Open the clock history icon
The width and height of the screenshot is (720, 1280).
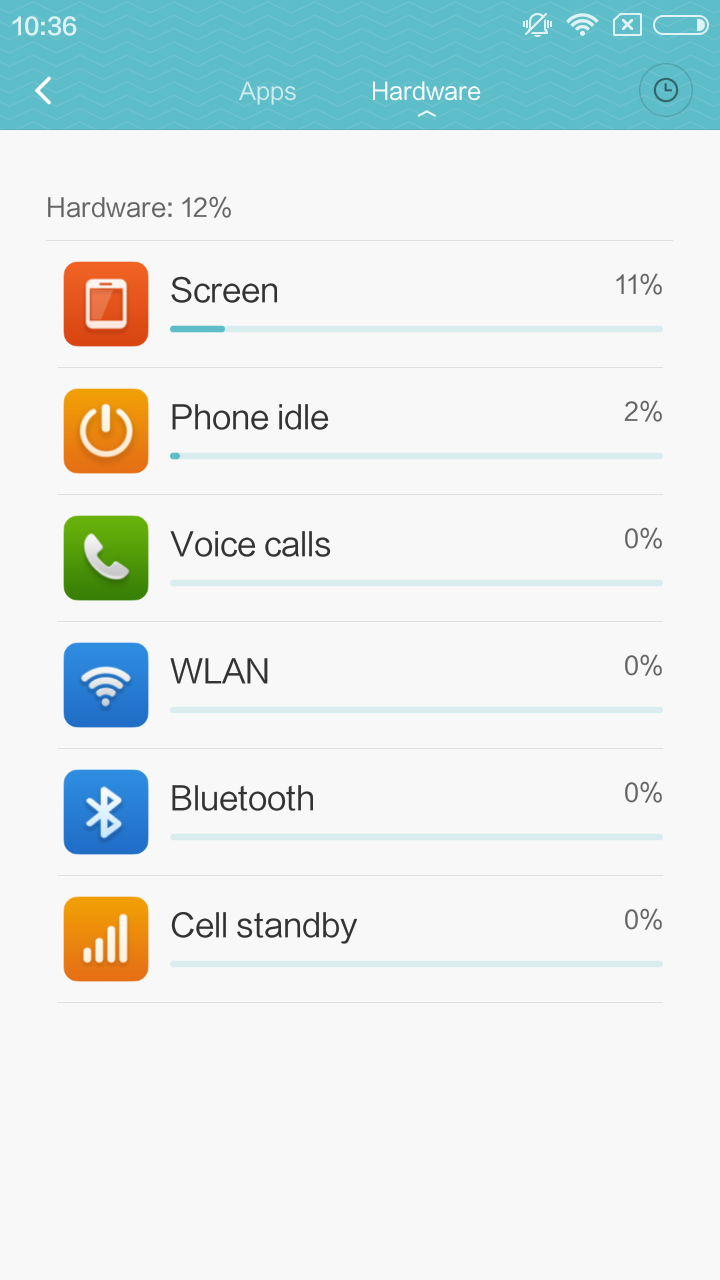(x=666, y=91)
